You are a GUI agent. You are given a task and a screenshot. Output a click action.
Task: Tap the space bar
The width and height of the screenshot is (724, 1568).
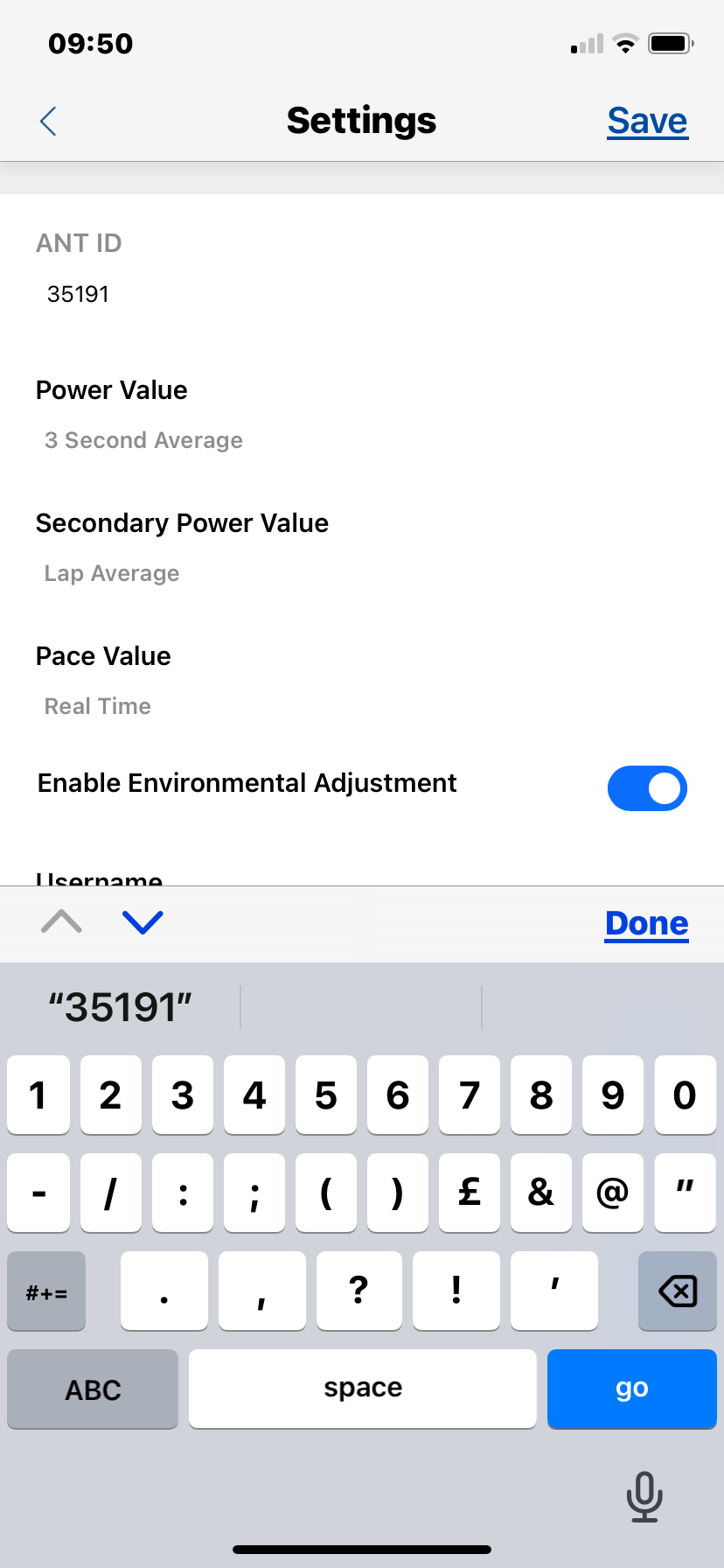(x=362, y=1389)
